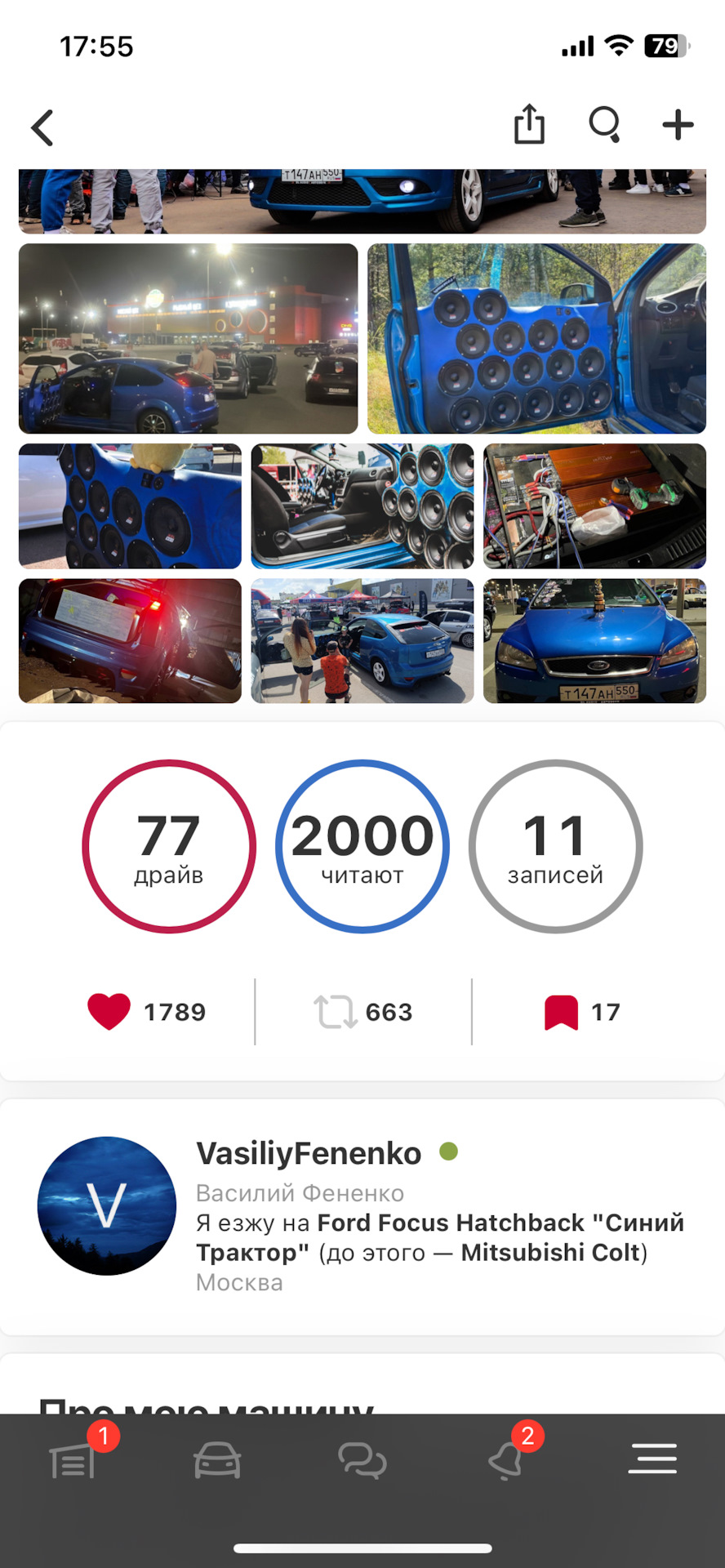The height and width of the screenshot is (1568, 725).
Task: Go back to the previous page
Action: click(x=42, y=128)
